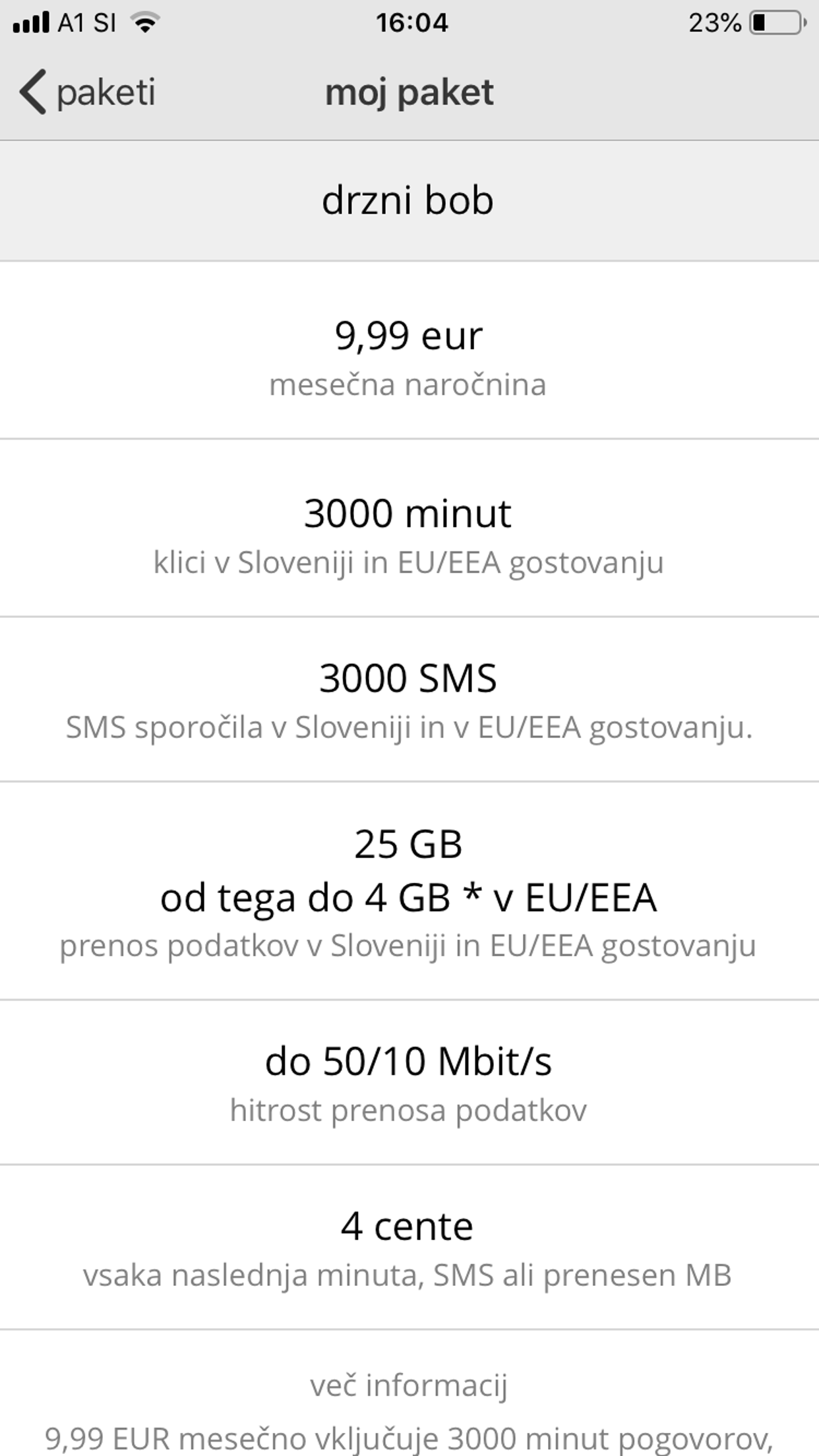Select the moj paket title
This screenshot has height=1456, width=819.
409,92
